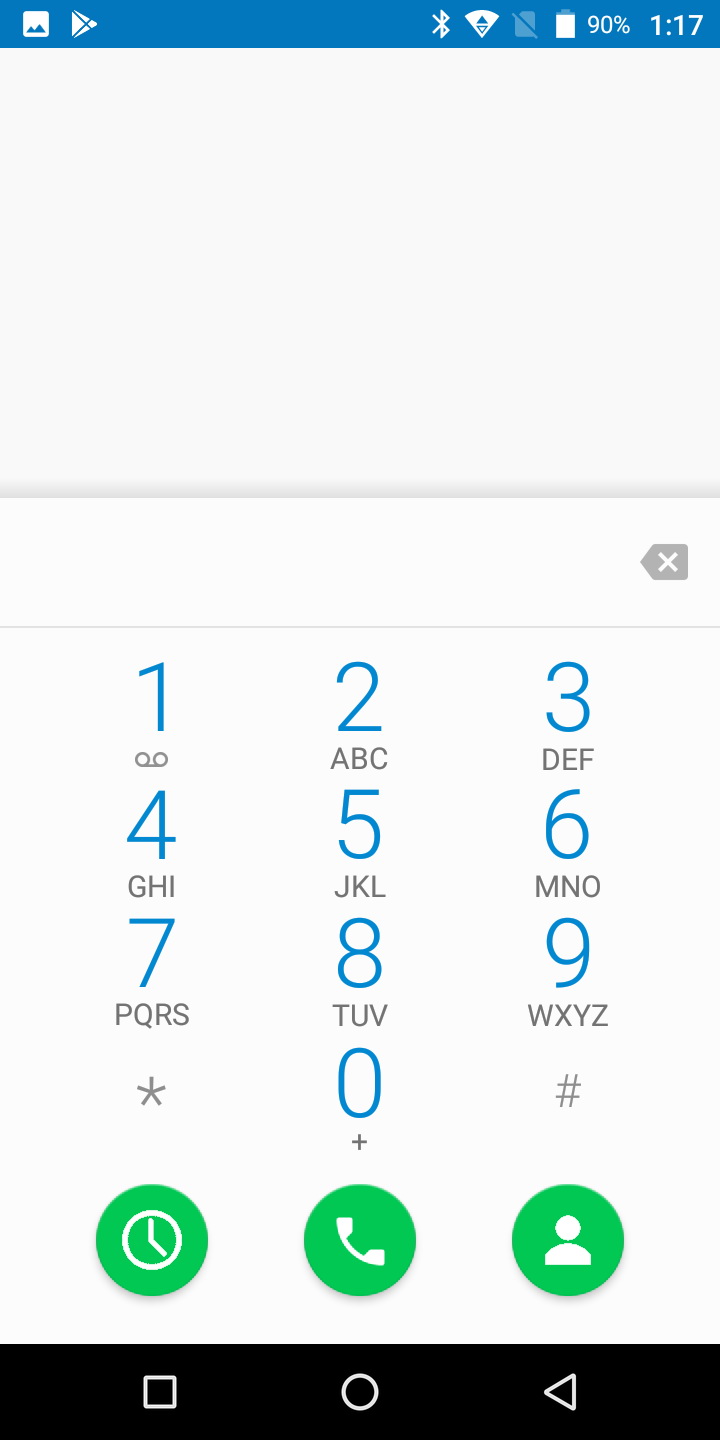This screenshot has width=720, height=1440.
Task: Tap the star key
Action: (152, 1093)
